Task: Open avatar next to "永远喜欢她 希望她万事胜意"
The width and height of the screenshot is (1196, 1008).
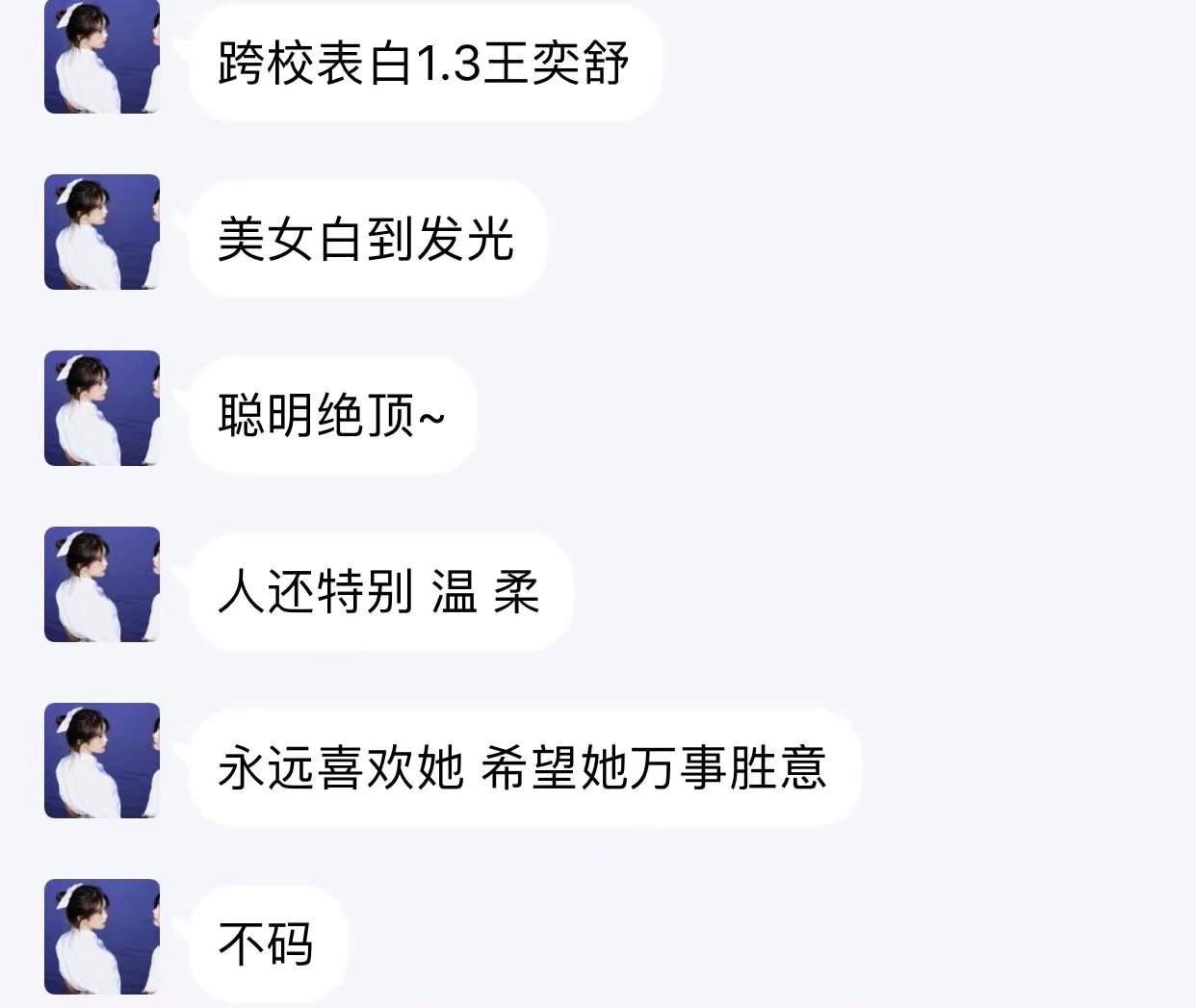Action: [x=101, y=761]
